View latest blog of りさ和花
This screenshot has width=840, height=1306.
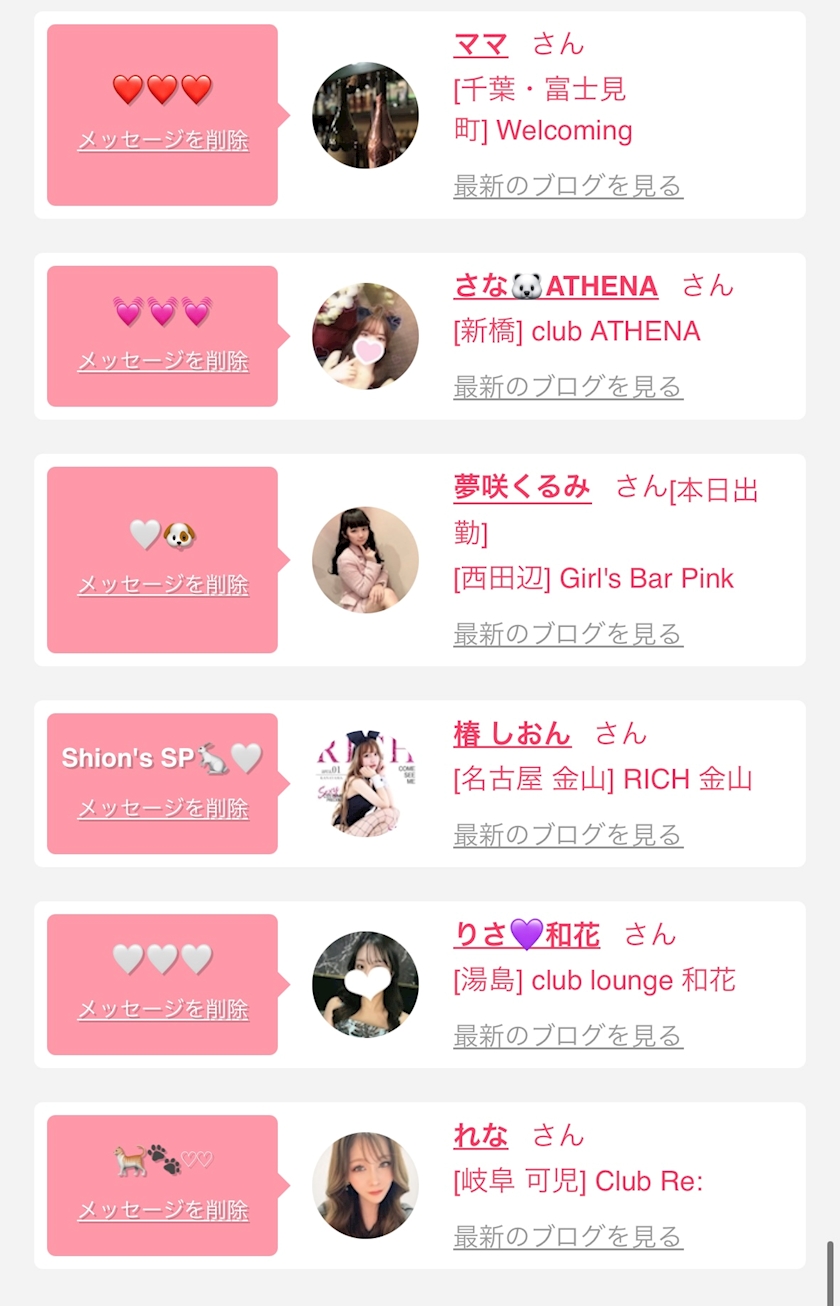click(x=568, y=1036)
